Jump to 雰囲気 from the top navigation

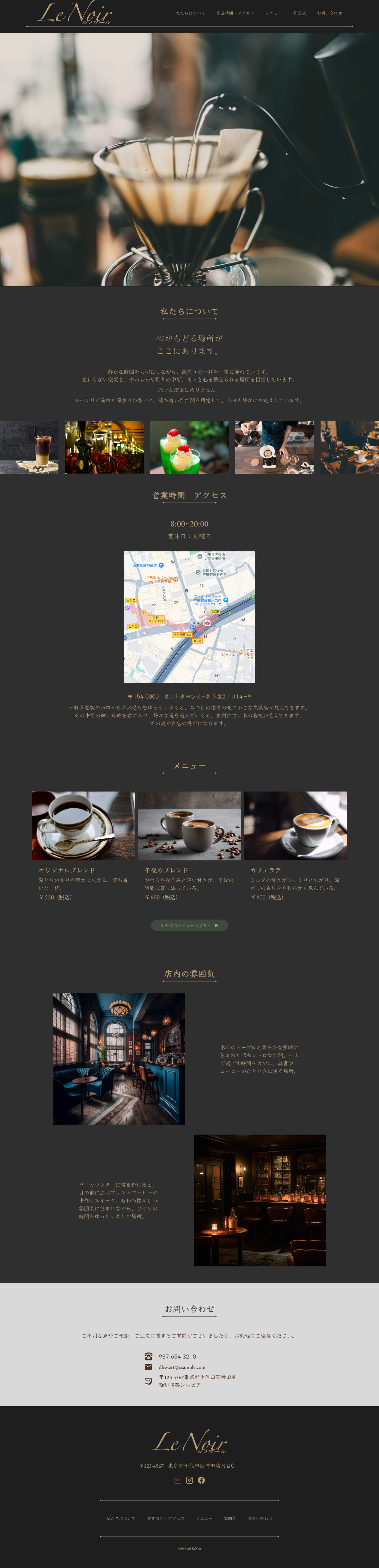299,13
